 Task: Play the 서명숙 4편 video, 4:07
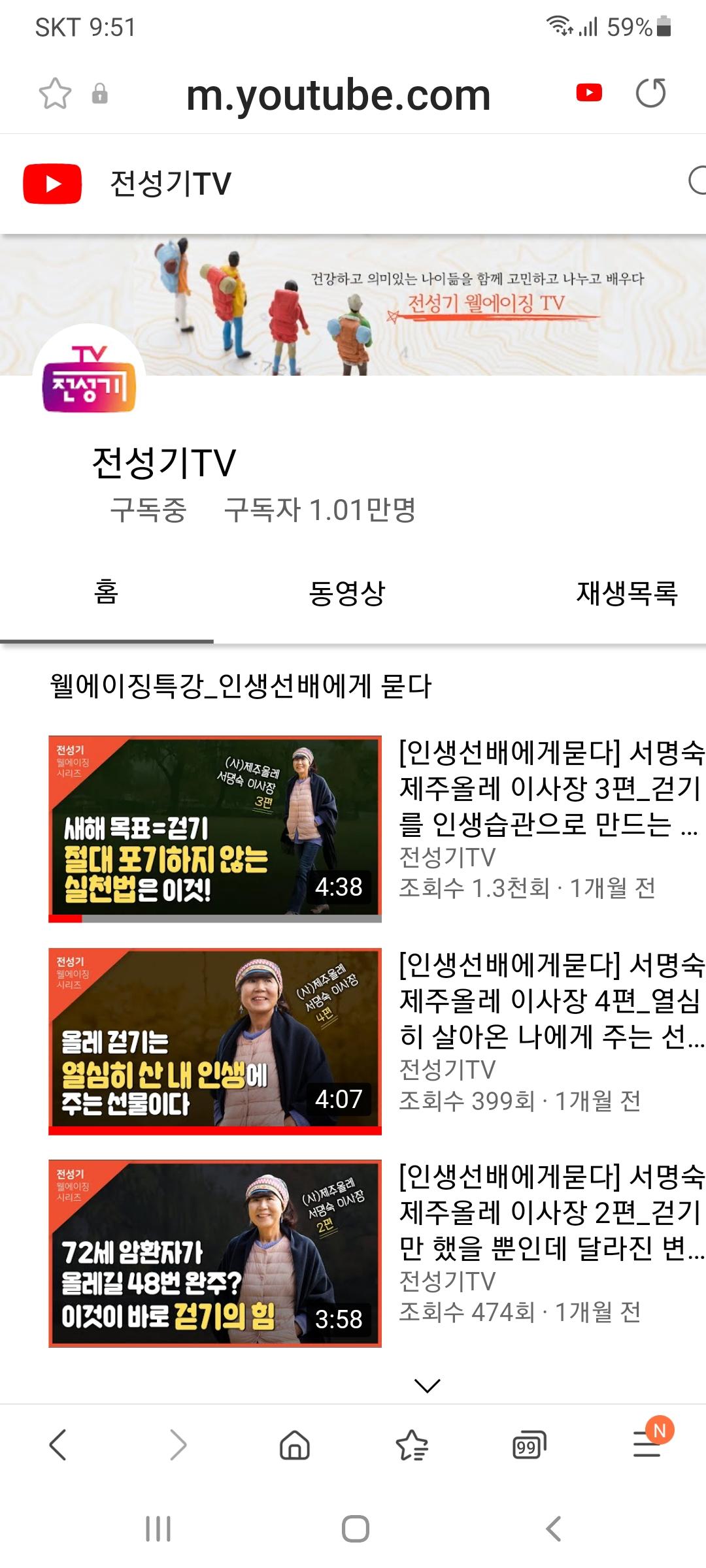215,1041
